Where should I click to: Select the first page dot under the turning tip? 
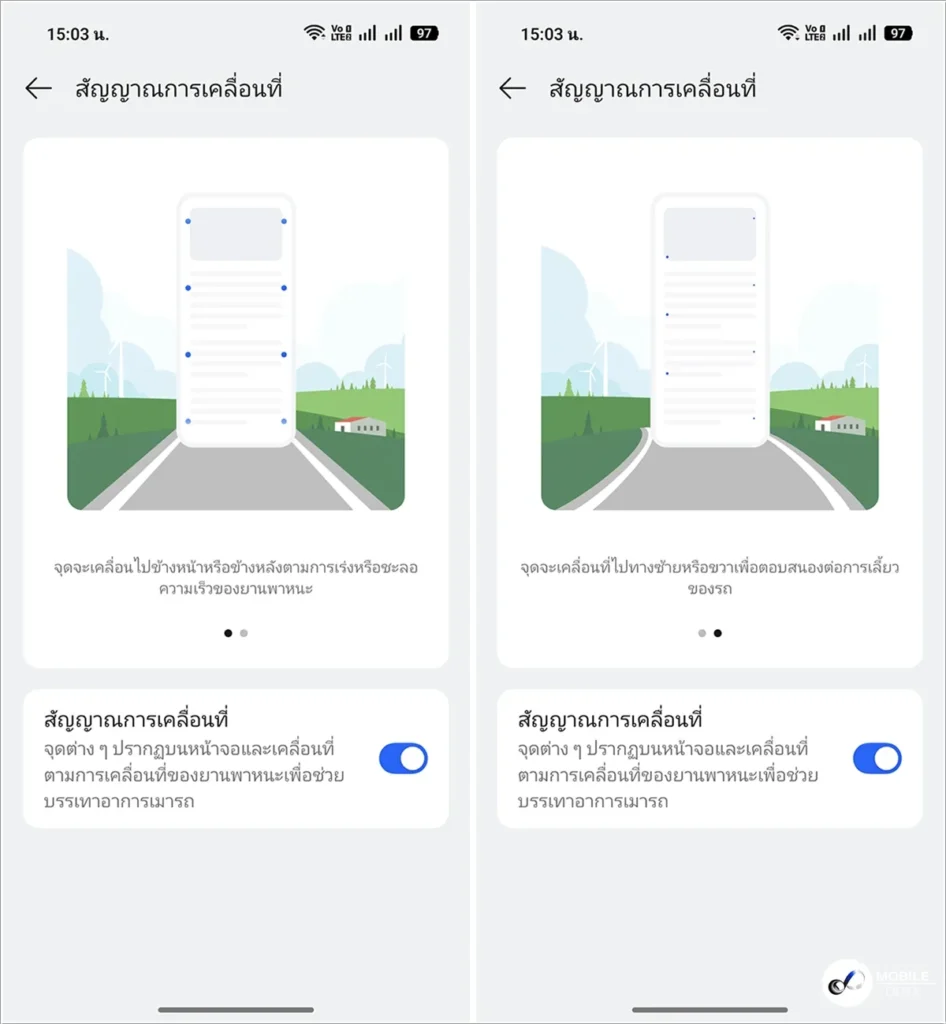point(702,633)
